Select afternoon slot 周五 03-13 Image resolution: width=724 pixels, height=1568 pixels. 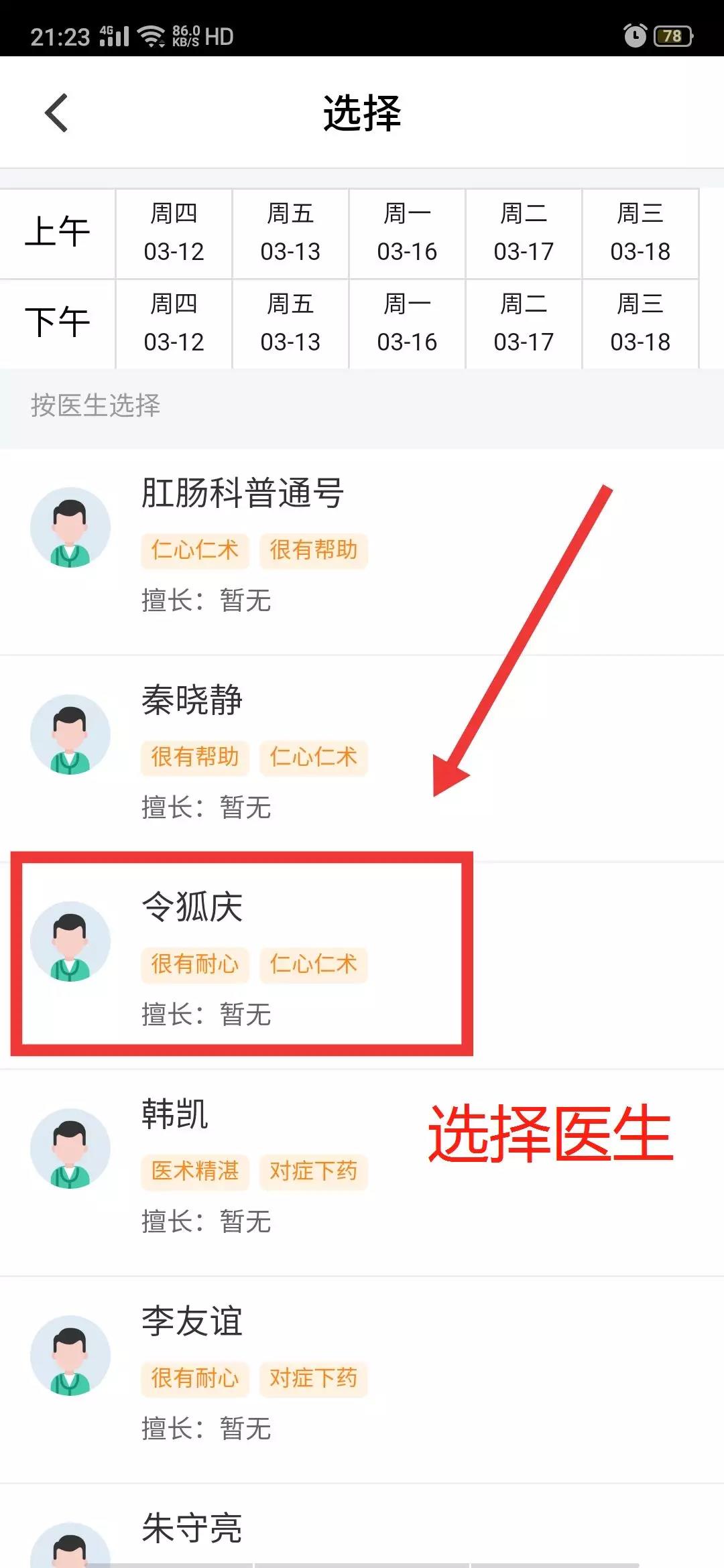[x=290, y=324]
